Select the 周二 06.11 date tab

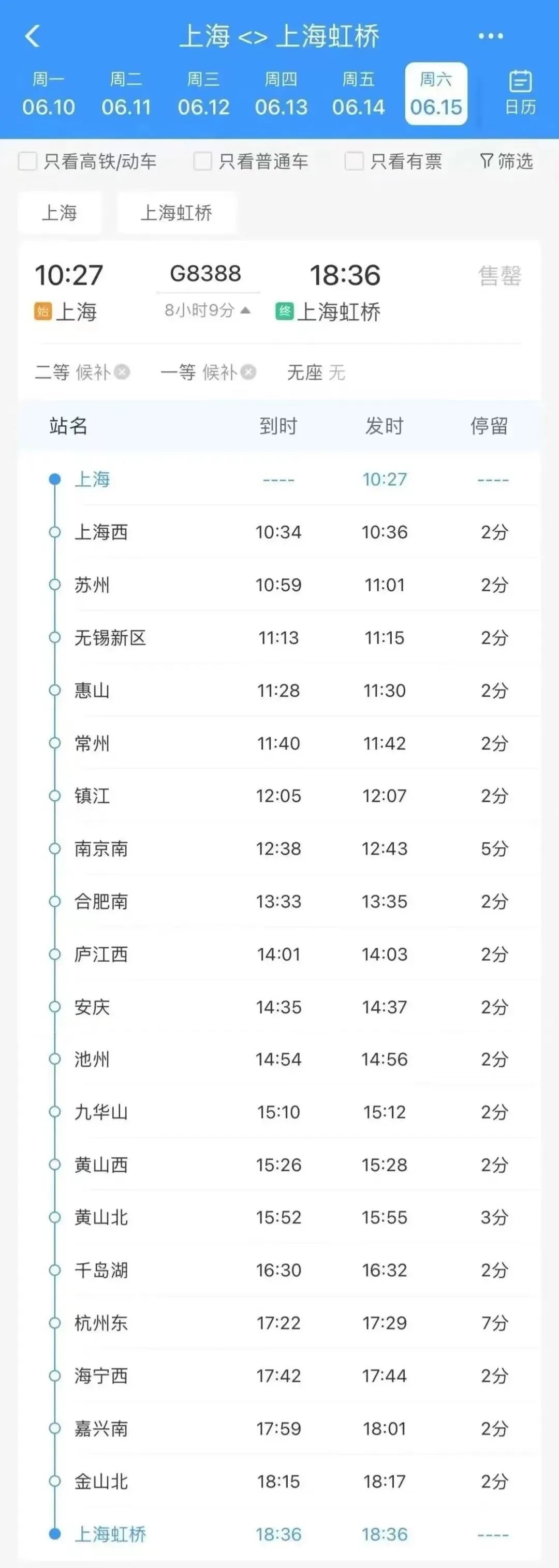pyautogui.click(x=126, y=94)
